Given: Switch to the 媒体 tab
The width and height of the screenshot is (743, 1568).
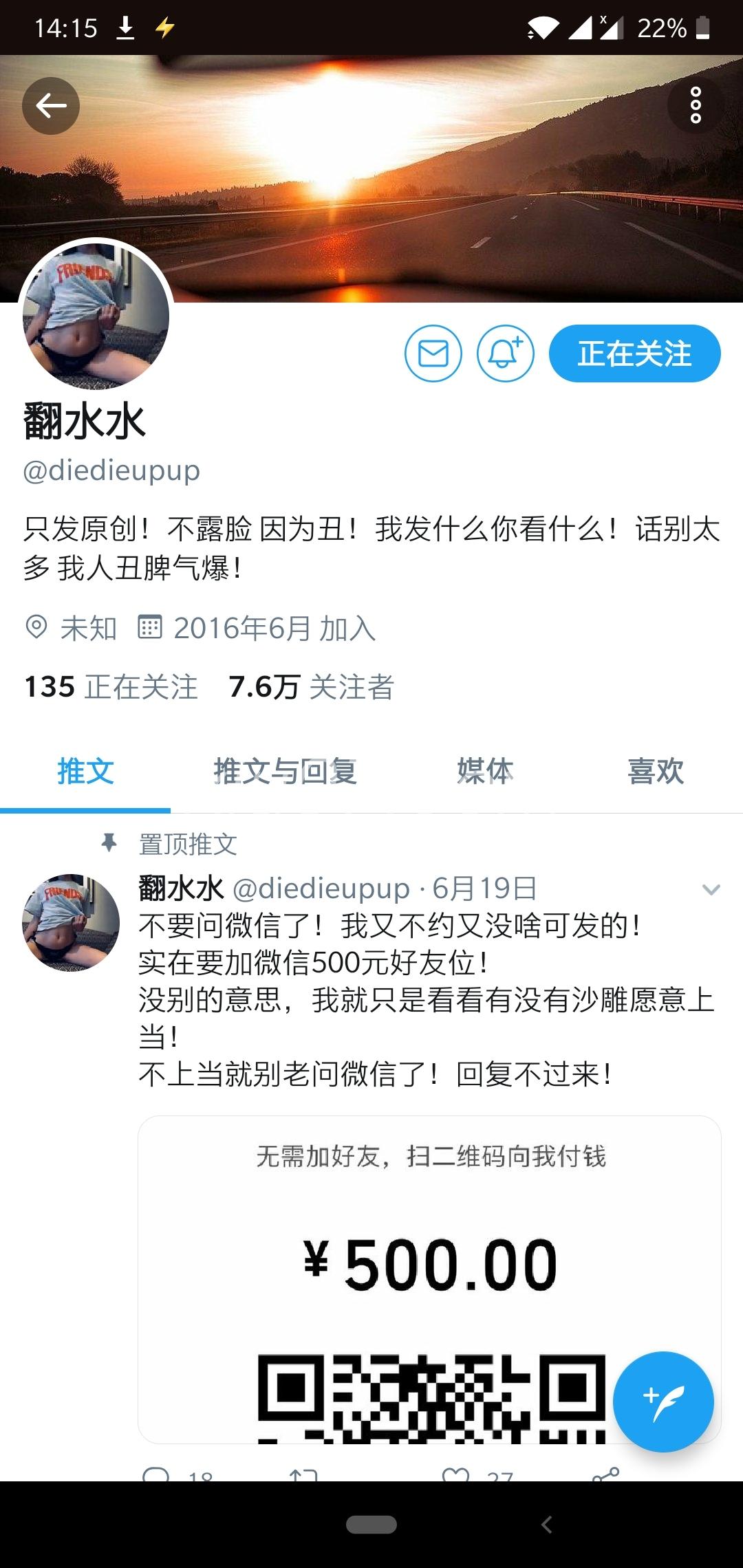Looking at the screenshot, I should (486, 772).
